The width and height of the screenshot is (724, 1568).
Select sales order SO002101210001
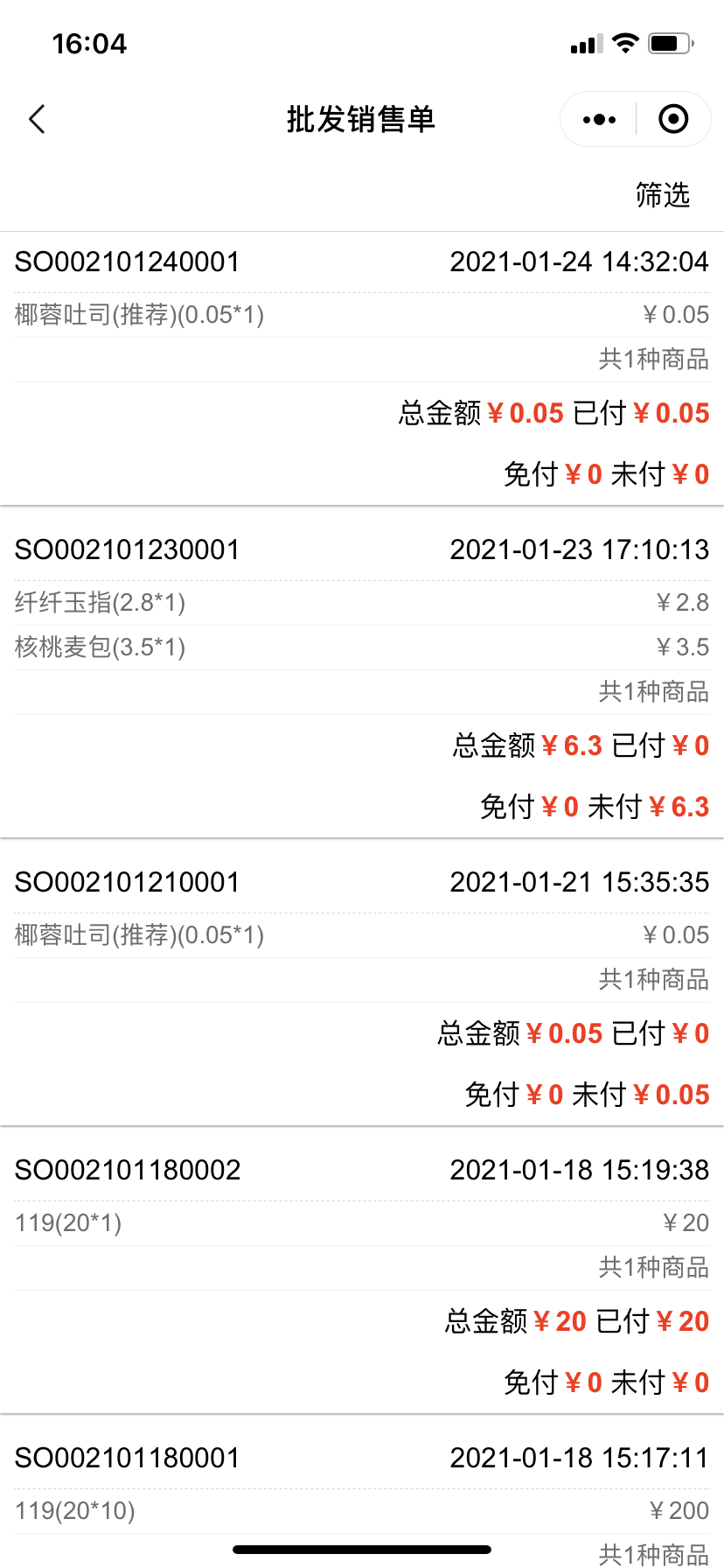[127, 882]
